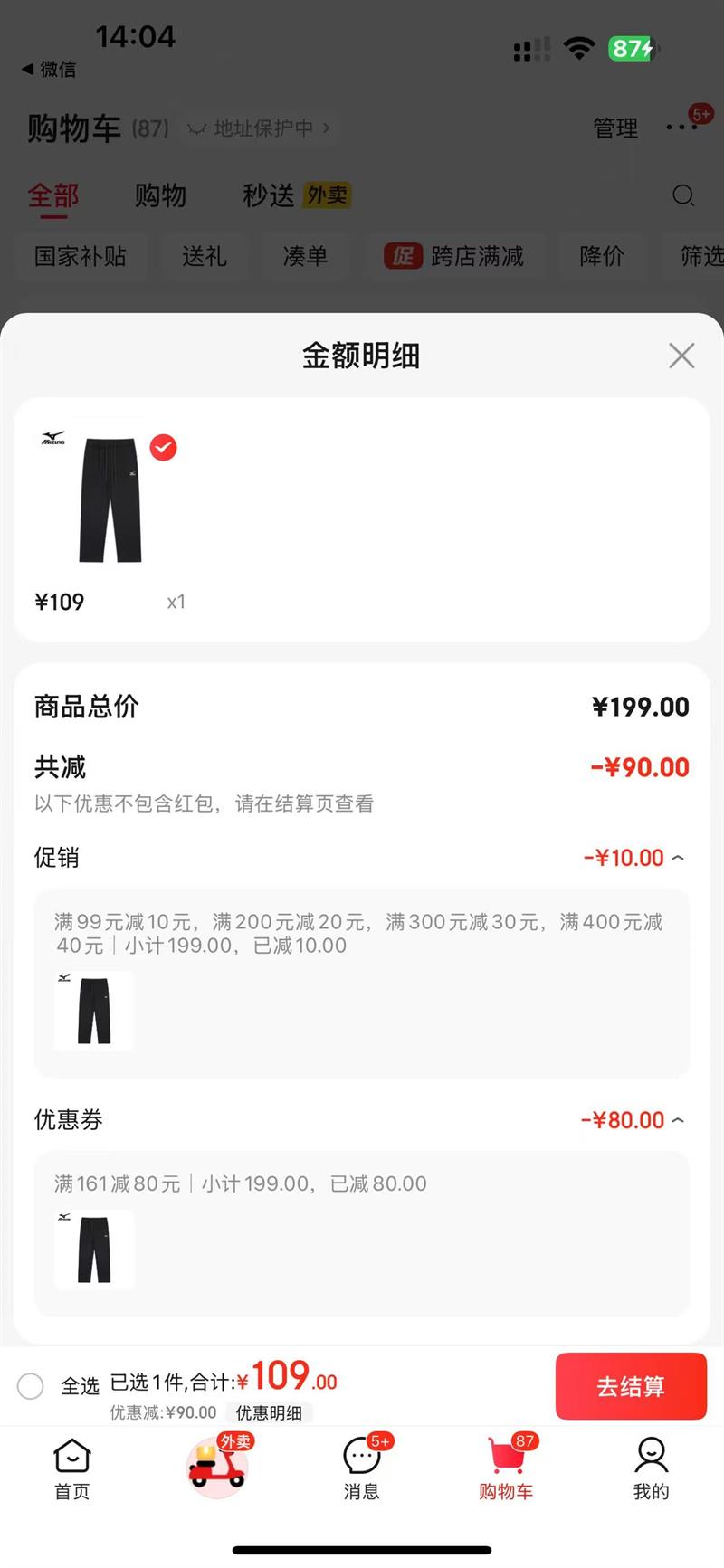The image size is (724, 1568).
Task: Toggle the 全选 select-all circle
Action: pyautogui.click(x=31, y=1386)
